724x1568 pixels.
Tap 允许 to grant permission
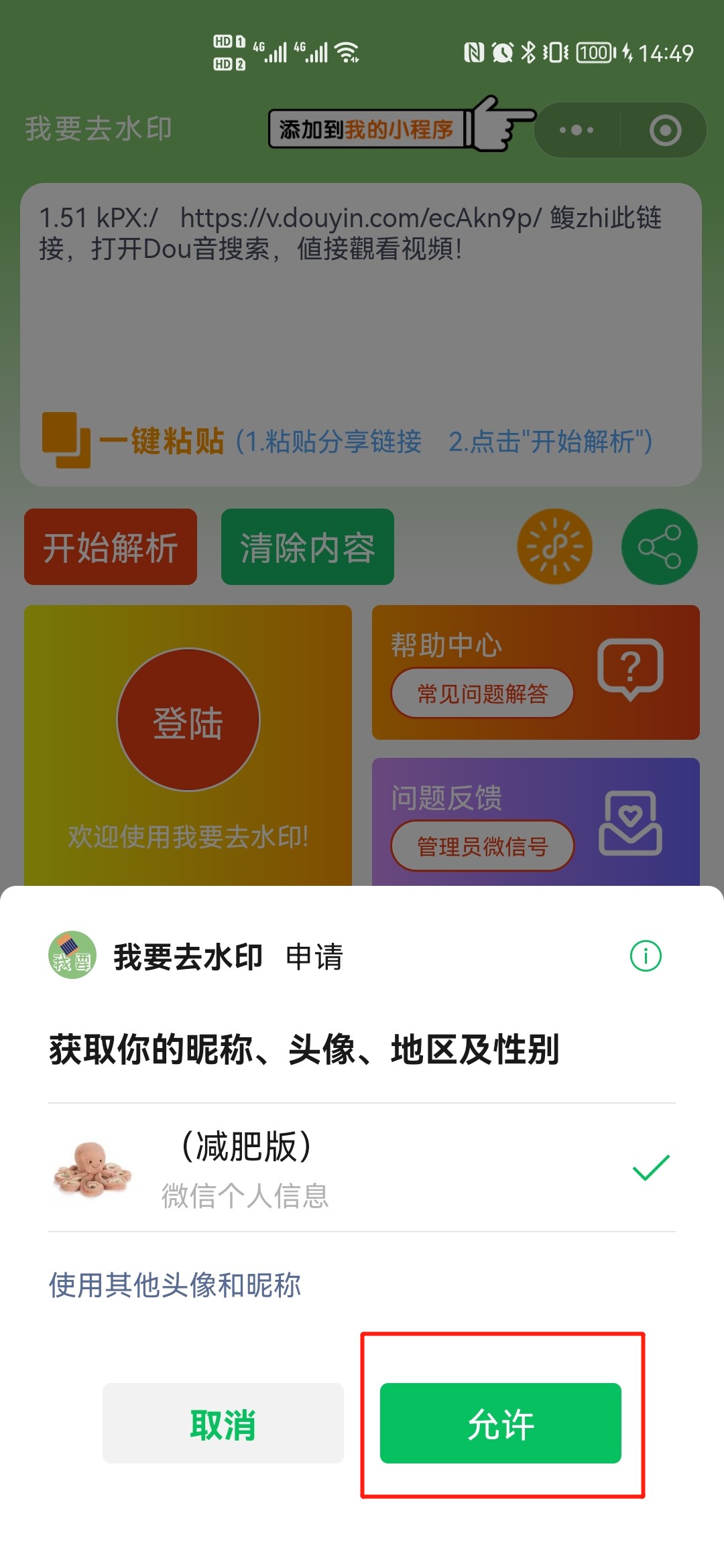coord(500,1423)
